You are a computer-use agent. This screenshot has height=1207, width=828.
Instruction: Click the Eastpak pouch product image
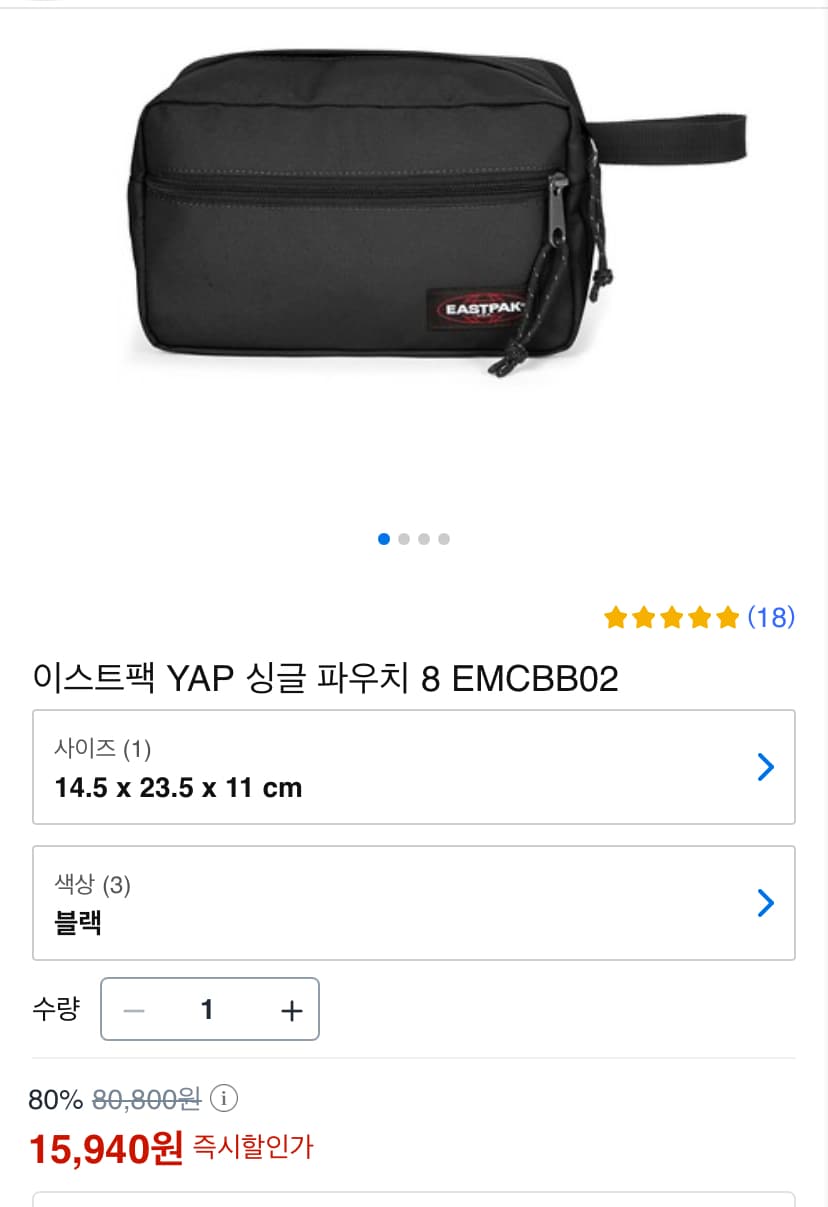point(414,220)
